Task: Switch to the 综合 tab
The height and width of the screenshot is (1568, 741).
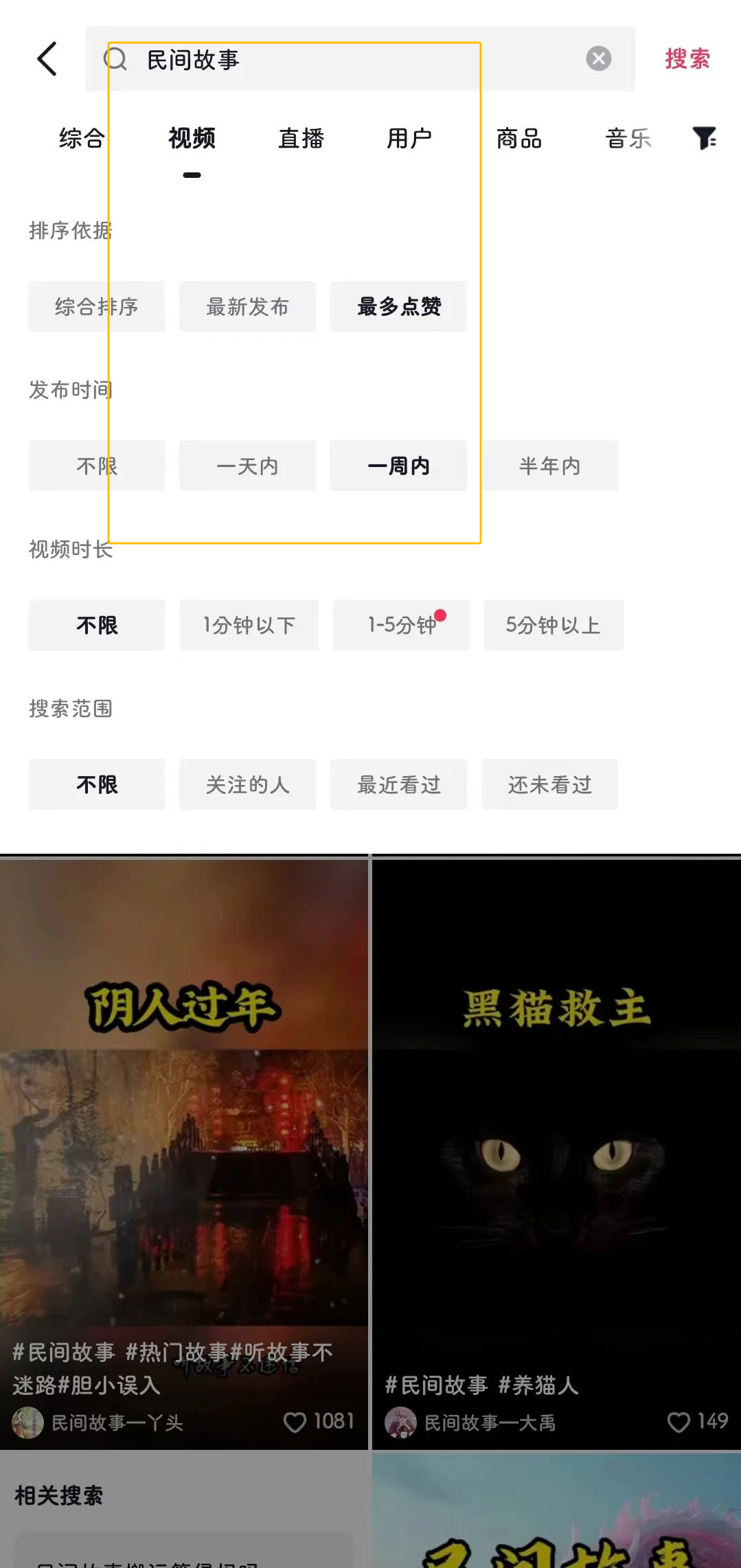Action: 82,138
